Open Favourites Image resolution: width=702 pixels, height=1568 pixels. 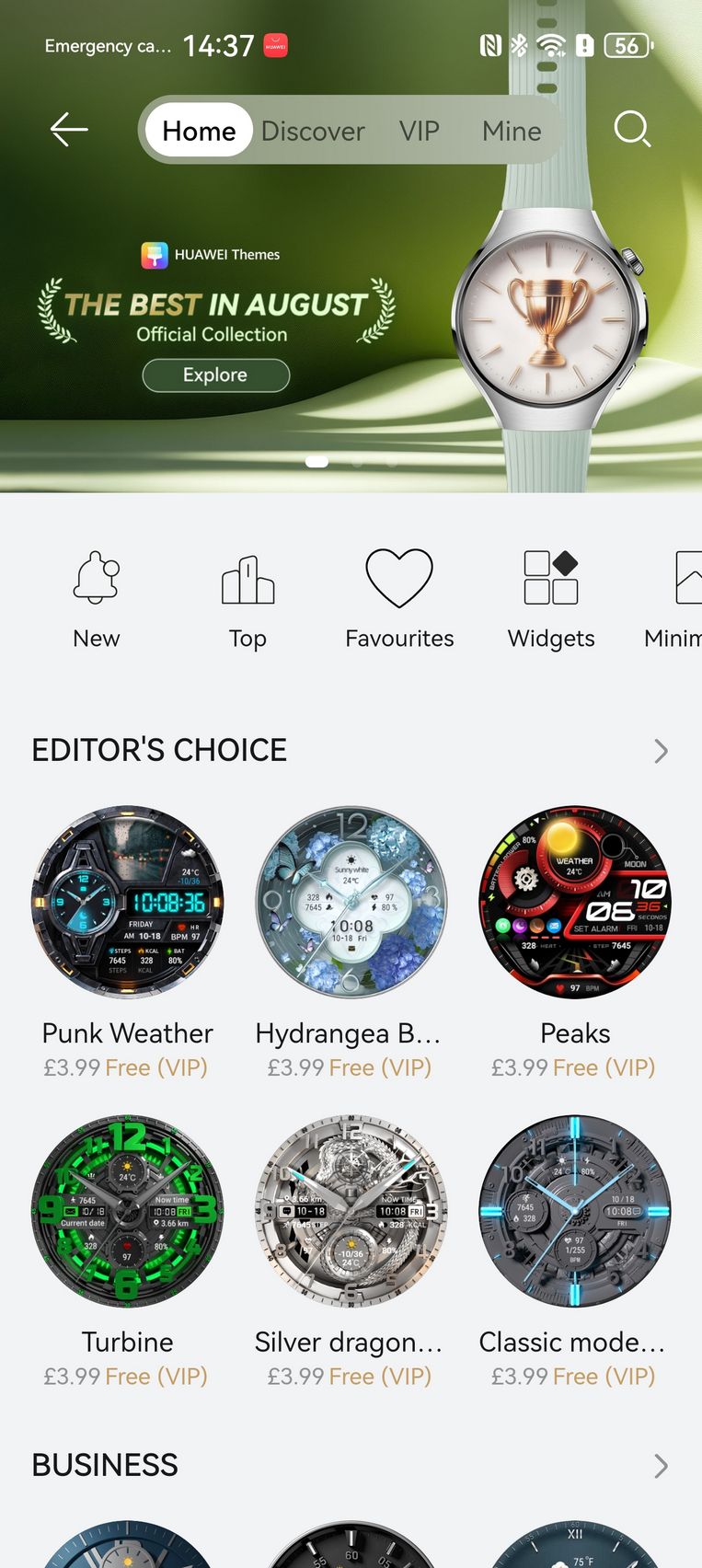point(399,600)
